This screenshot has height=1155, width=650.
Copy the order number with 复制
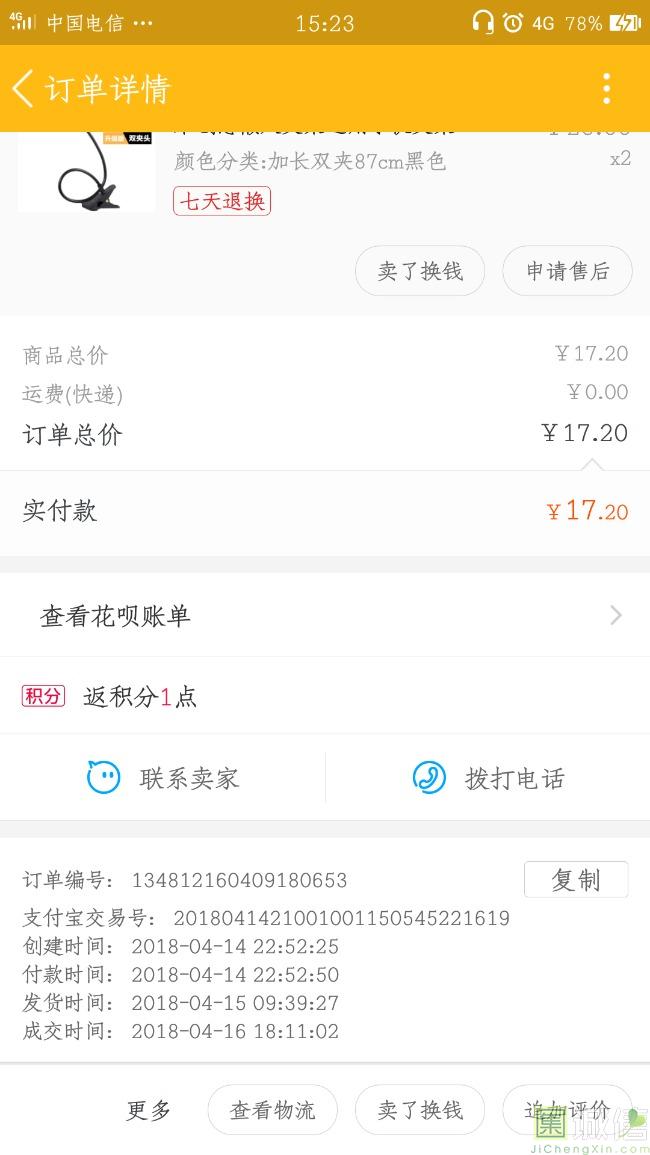coord(576,880)
